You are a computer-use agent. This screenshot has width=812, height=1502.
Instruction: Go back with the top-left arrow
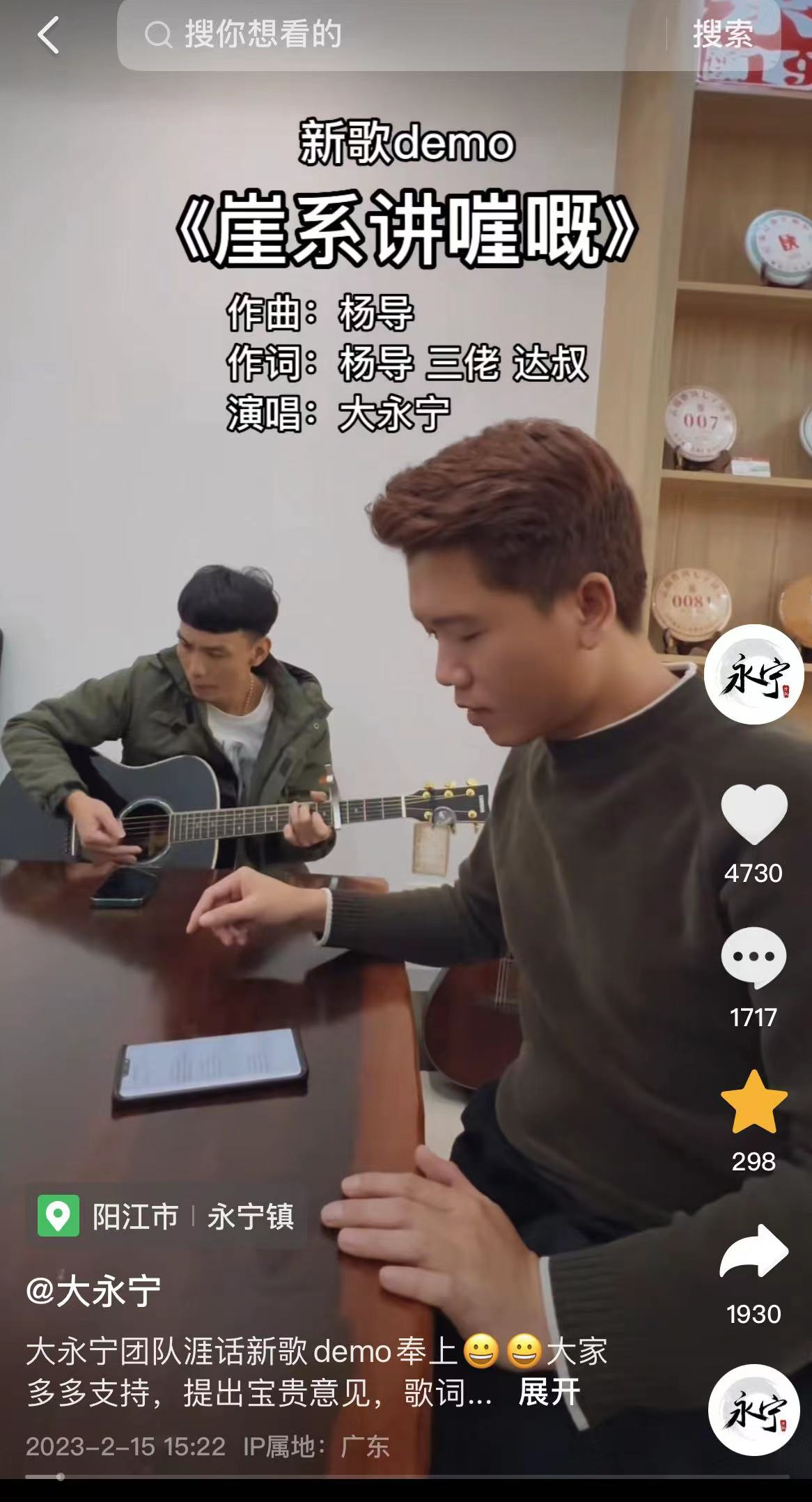tap(48, 35)
